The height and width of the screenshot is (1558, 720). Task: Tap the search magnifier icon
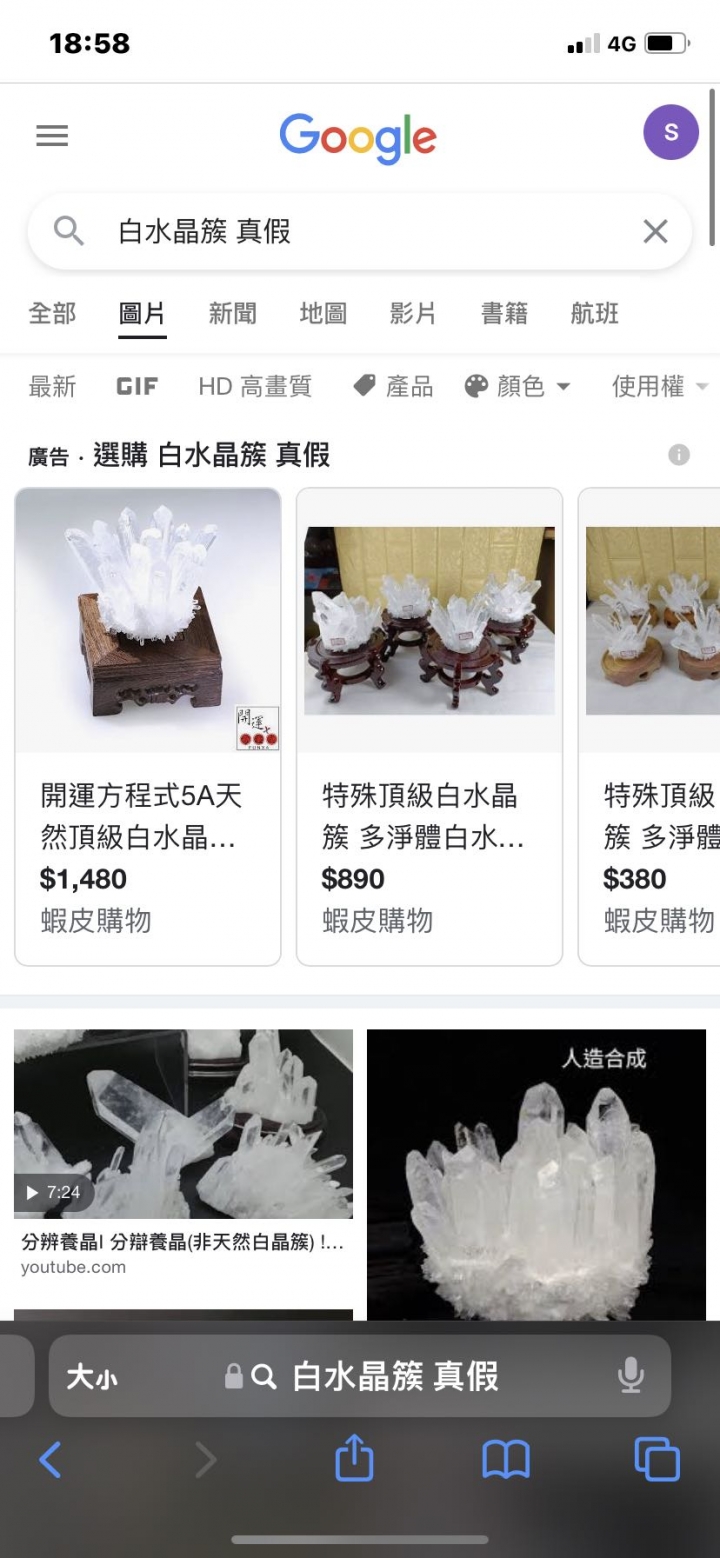point(67,231)
